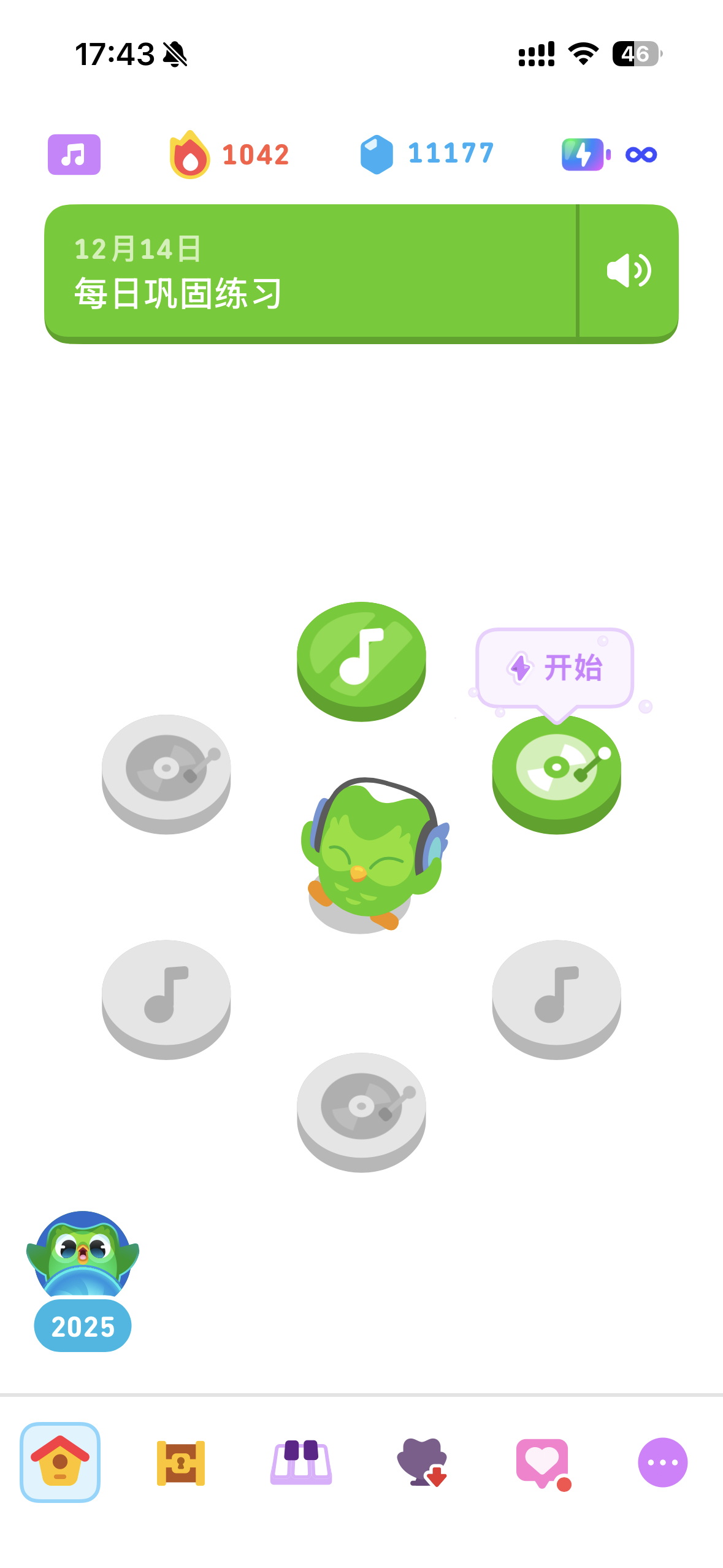Open the treasure chest quests tab
The height and width of the screenshot is (1568, 723).
click(181, 1462)
